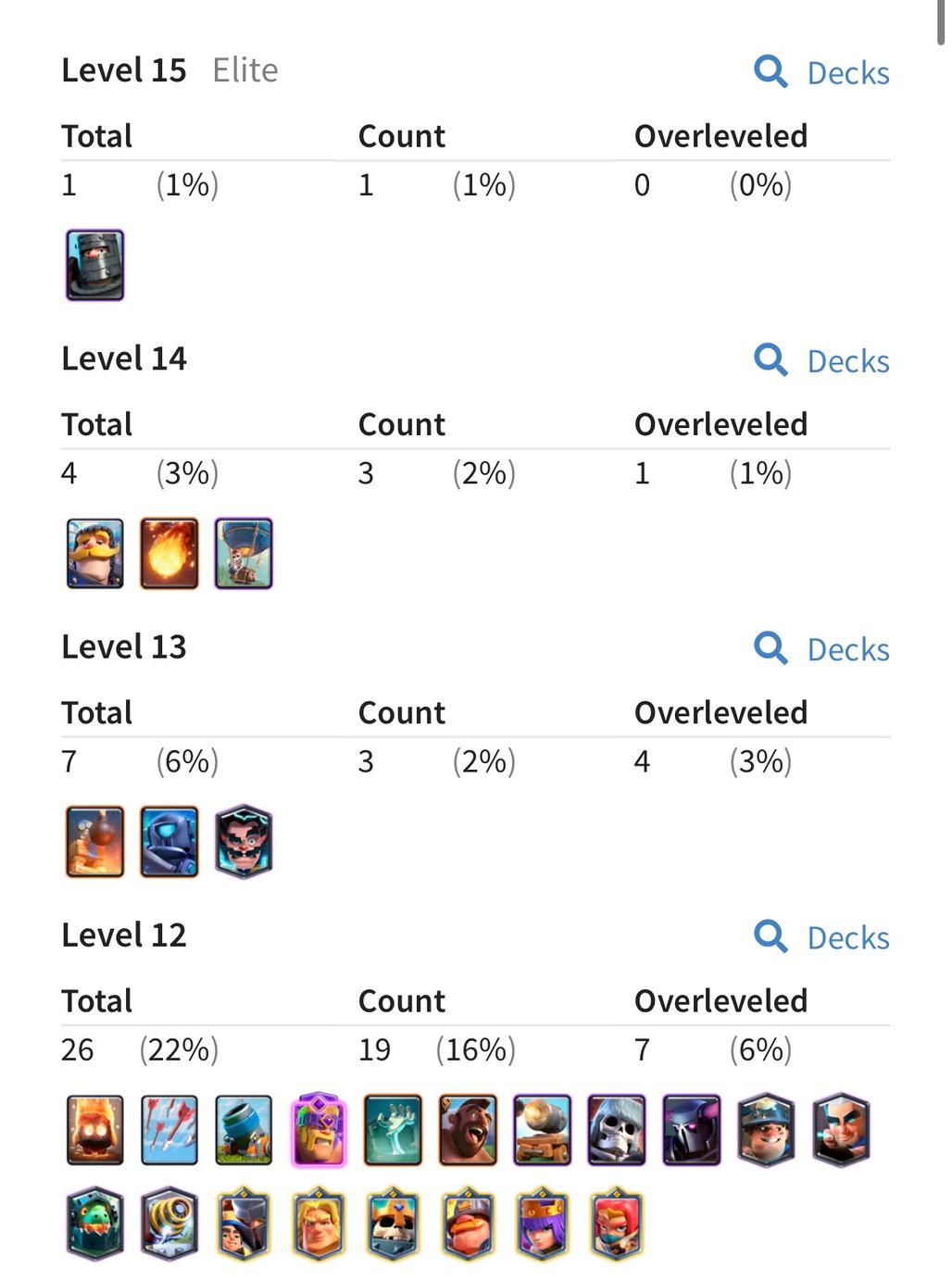Open the Electro Wizard card in Level 13
Screen dimensions: 952x1280
244,841
